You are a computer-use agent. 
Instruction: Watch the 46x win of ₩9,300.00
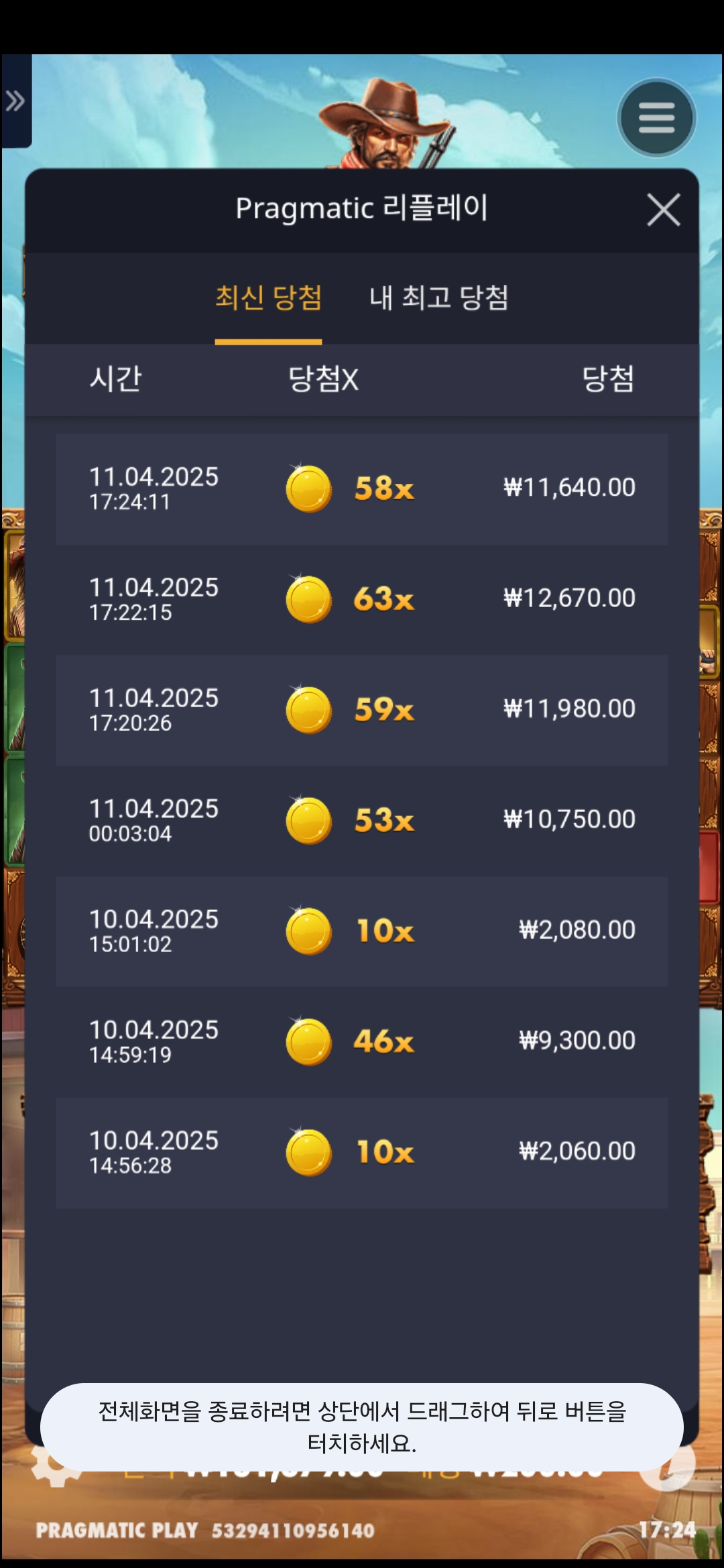tap(361, 1041)
